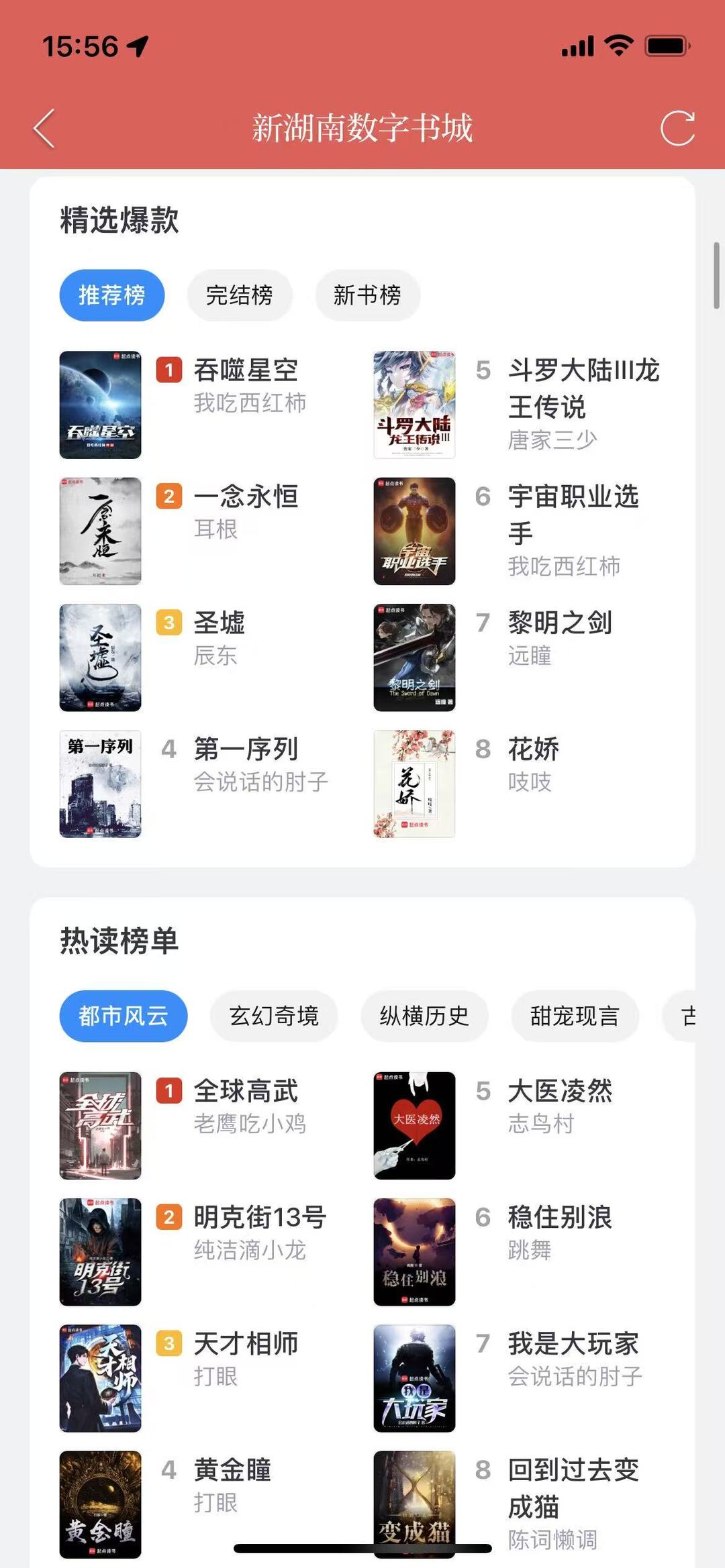
Task: Open the book 明克街13号
Action: (x=259, y=1218)
